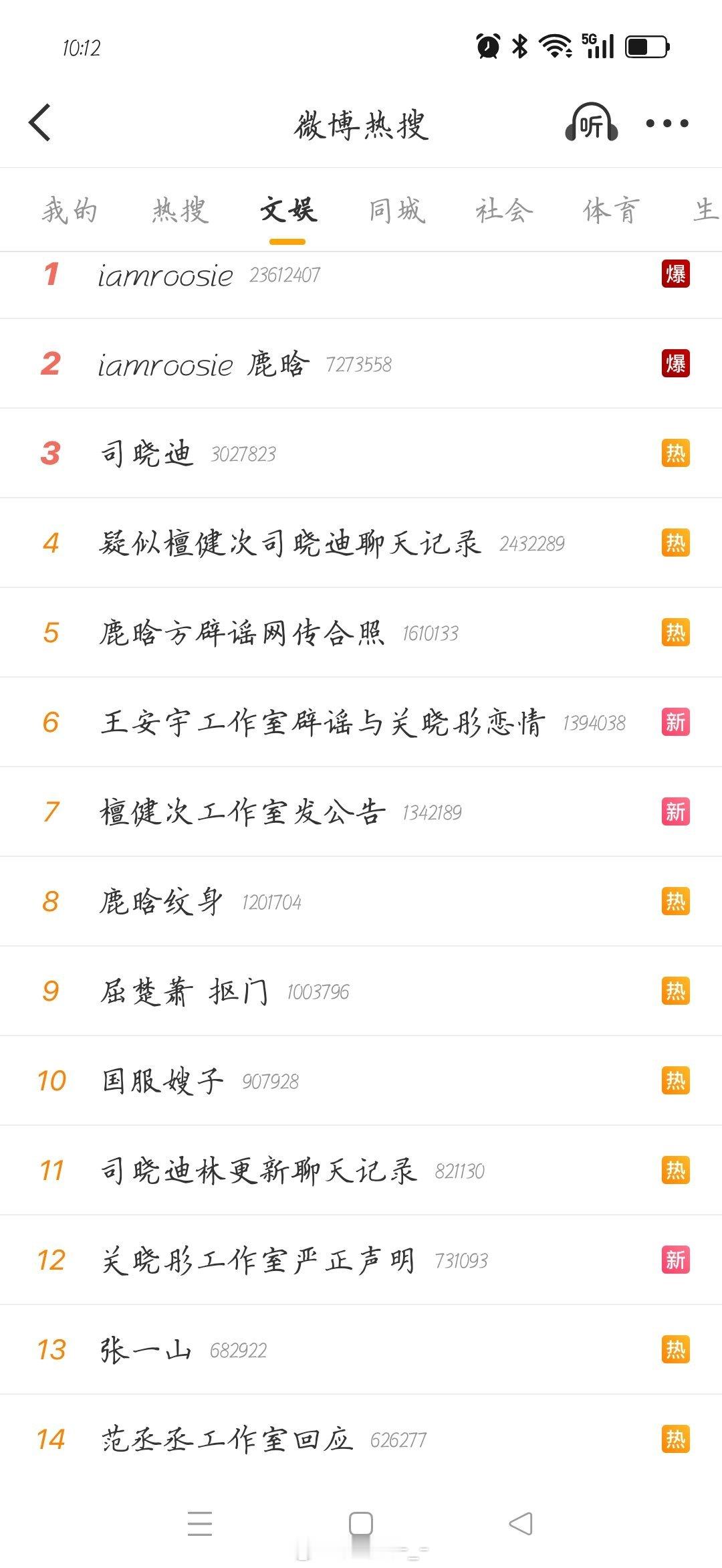Switch to the 我的 tab

coord(69,209)
